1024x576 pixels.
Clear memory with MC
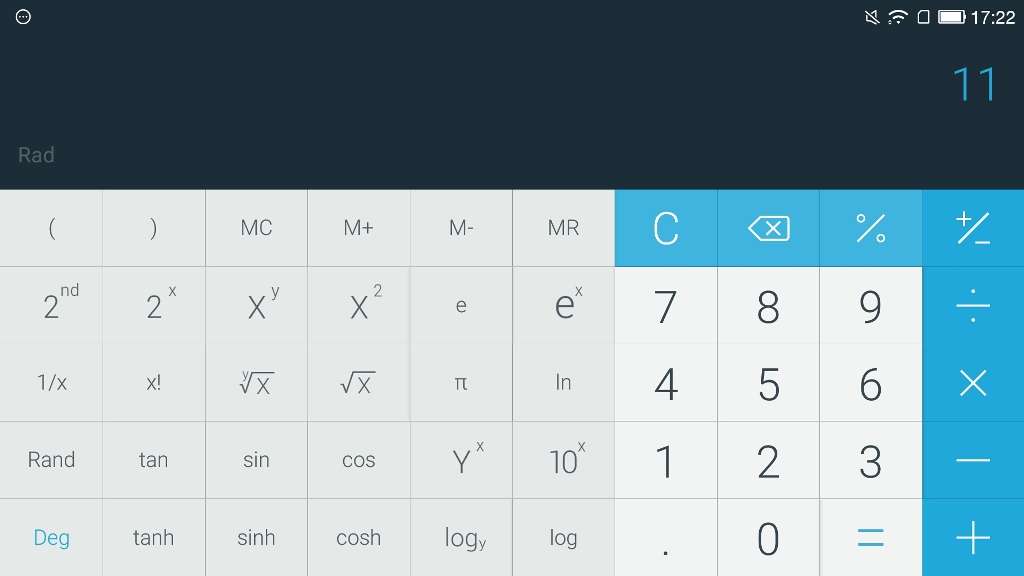pos(256,228)
